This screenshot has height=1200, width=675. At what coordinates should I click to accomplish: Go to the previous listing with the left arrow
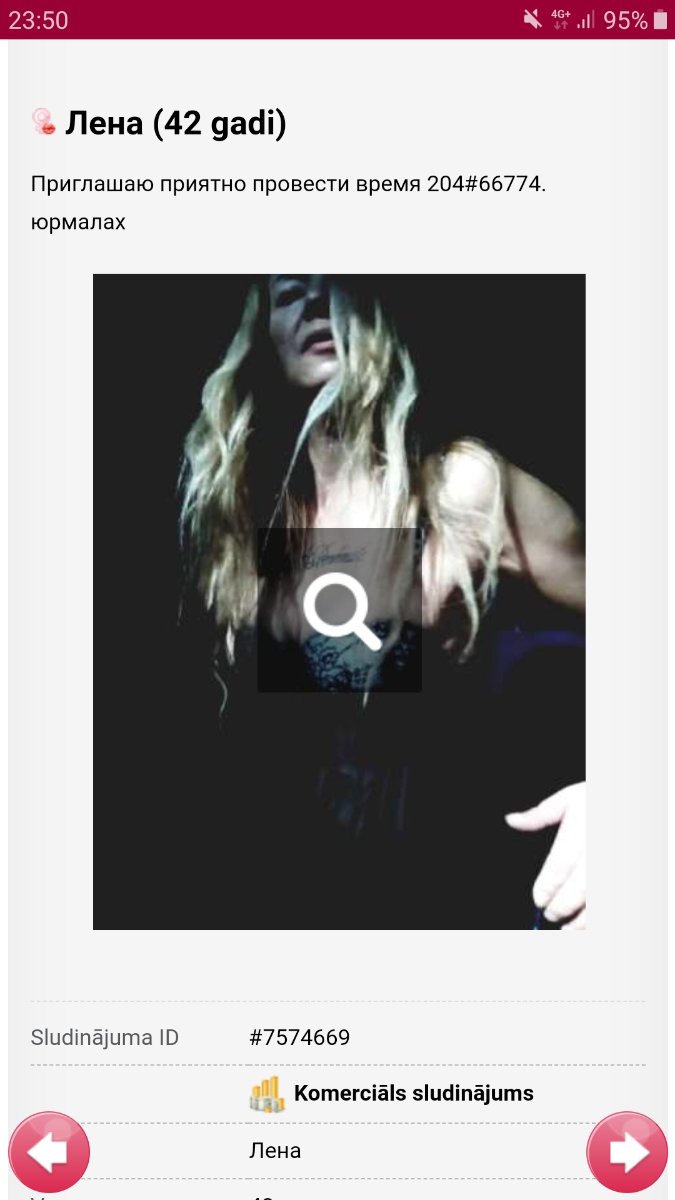pyautogui.click(x=49, y=1152)
